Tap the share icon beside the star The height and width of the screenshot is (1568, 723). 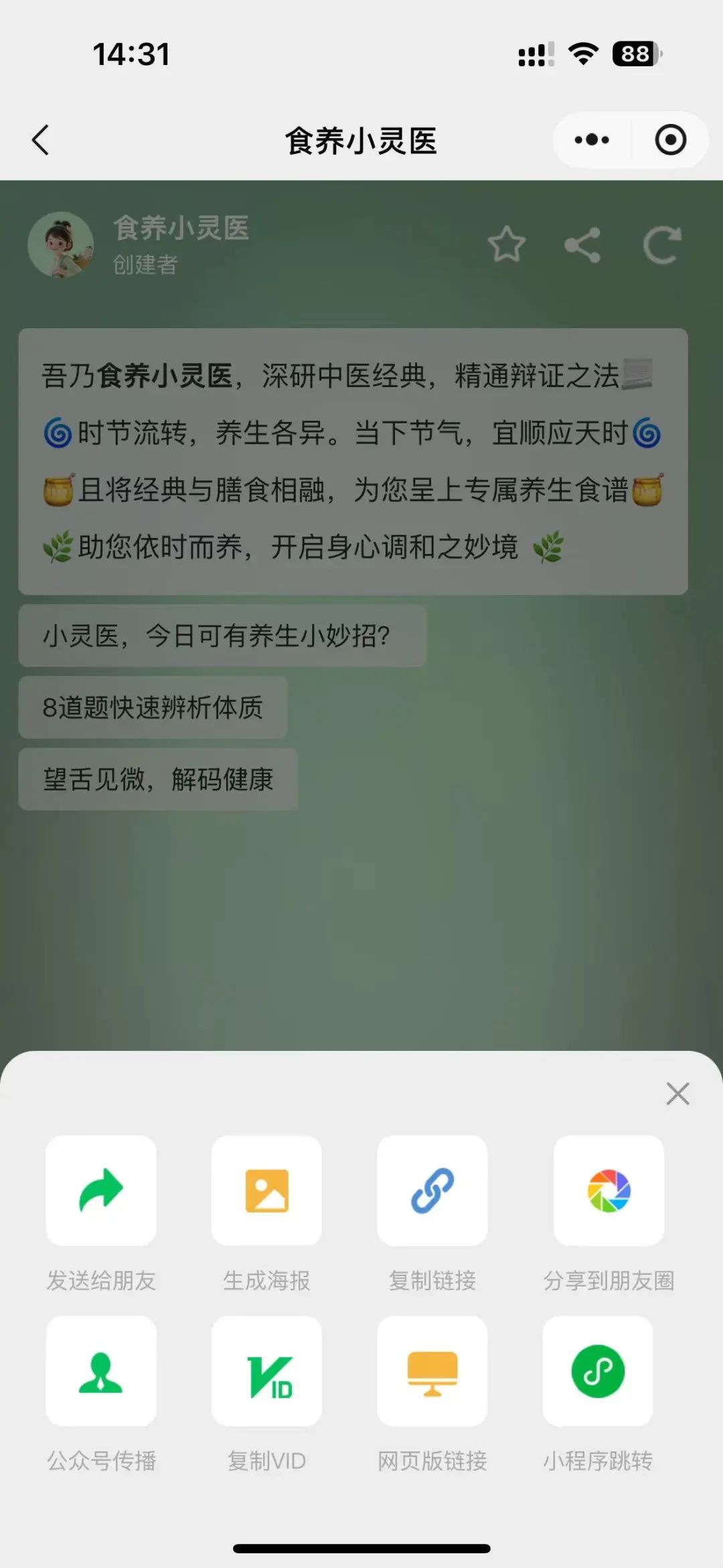pos(582,245)
